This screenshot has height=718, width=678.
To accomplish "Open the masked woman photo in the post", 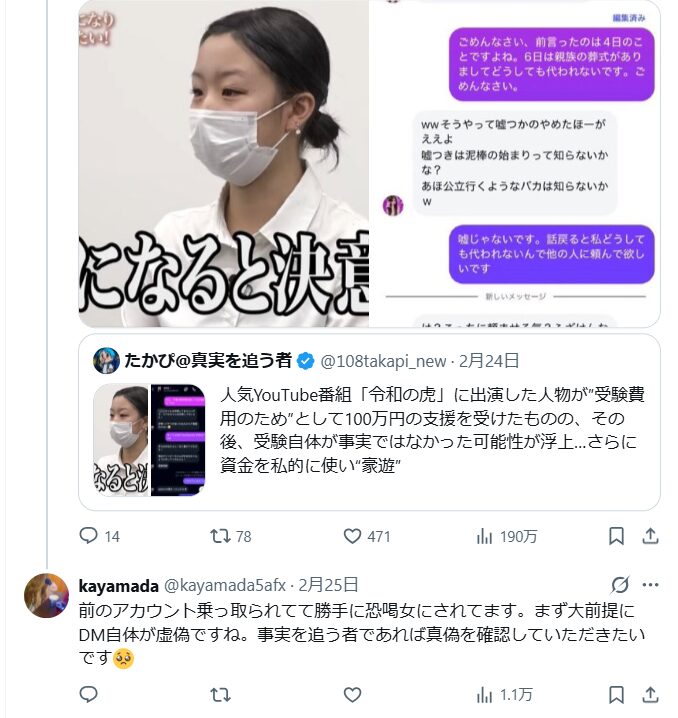I will [224, 163].
